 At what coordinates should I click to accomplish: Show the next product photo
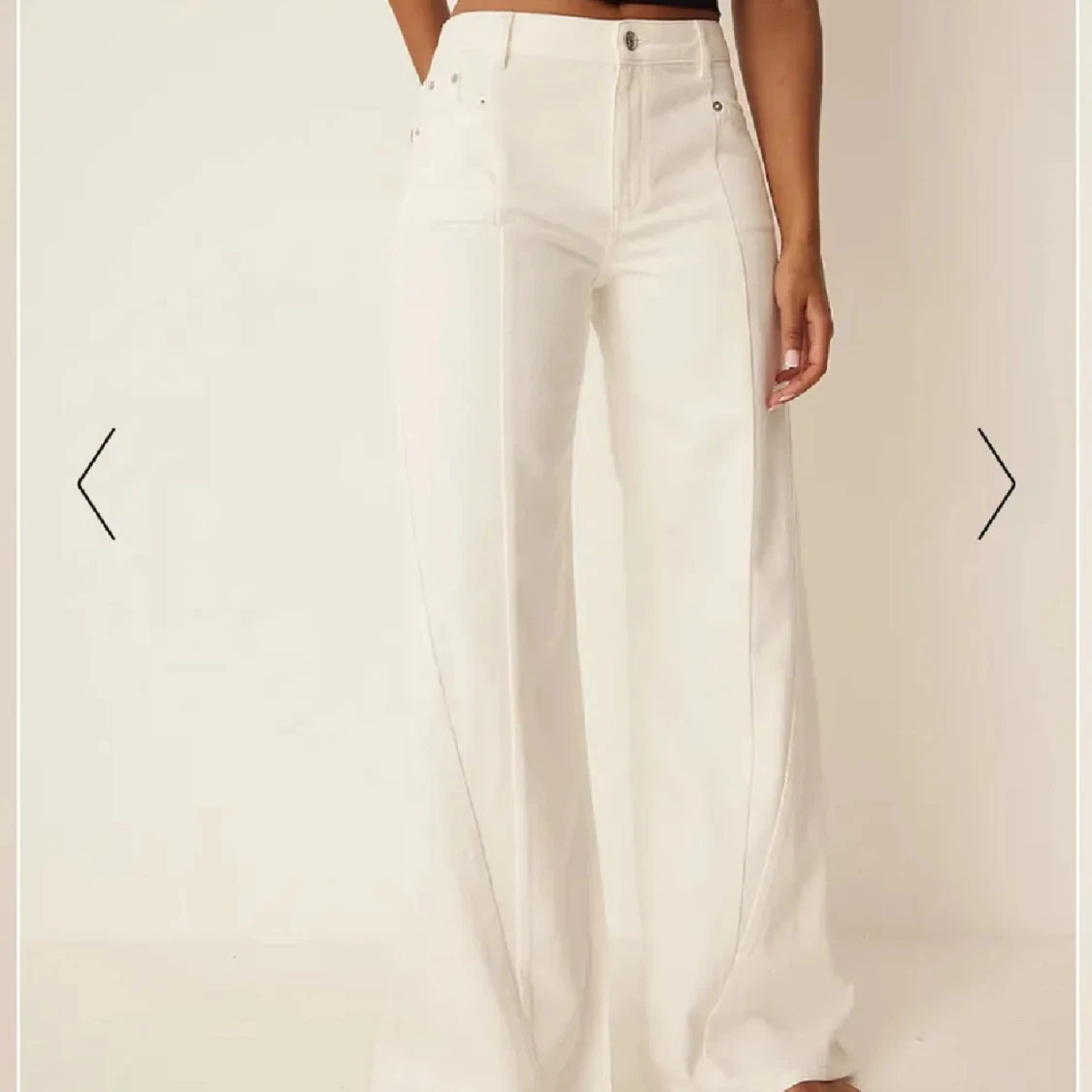tap(996, 483)
